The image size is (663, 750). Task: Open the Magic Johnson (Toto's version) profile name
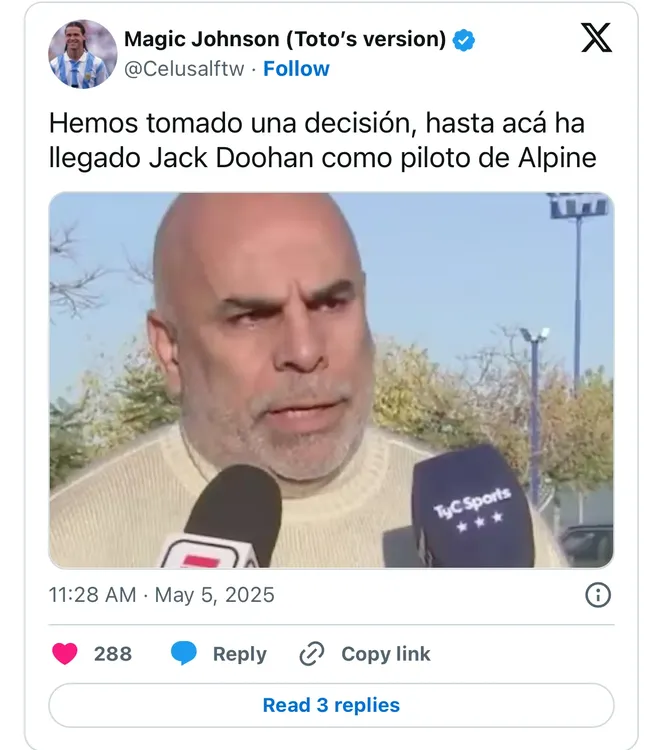click(x=284, y=39)
